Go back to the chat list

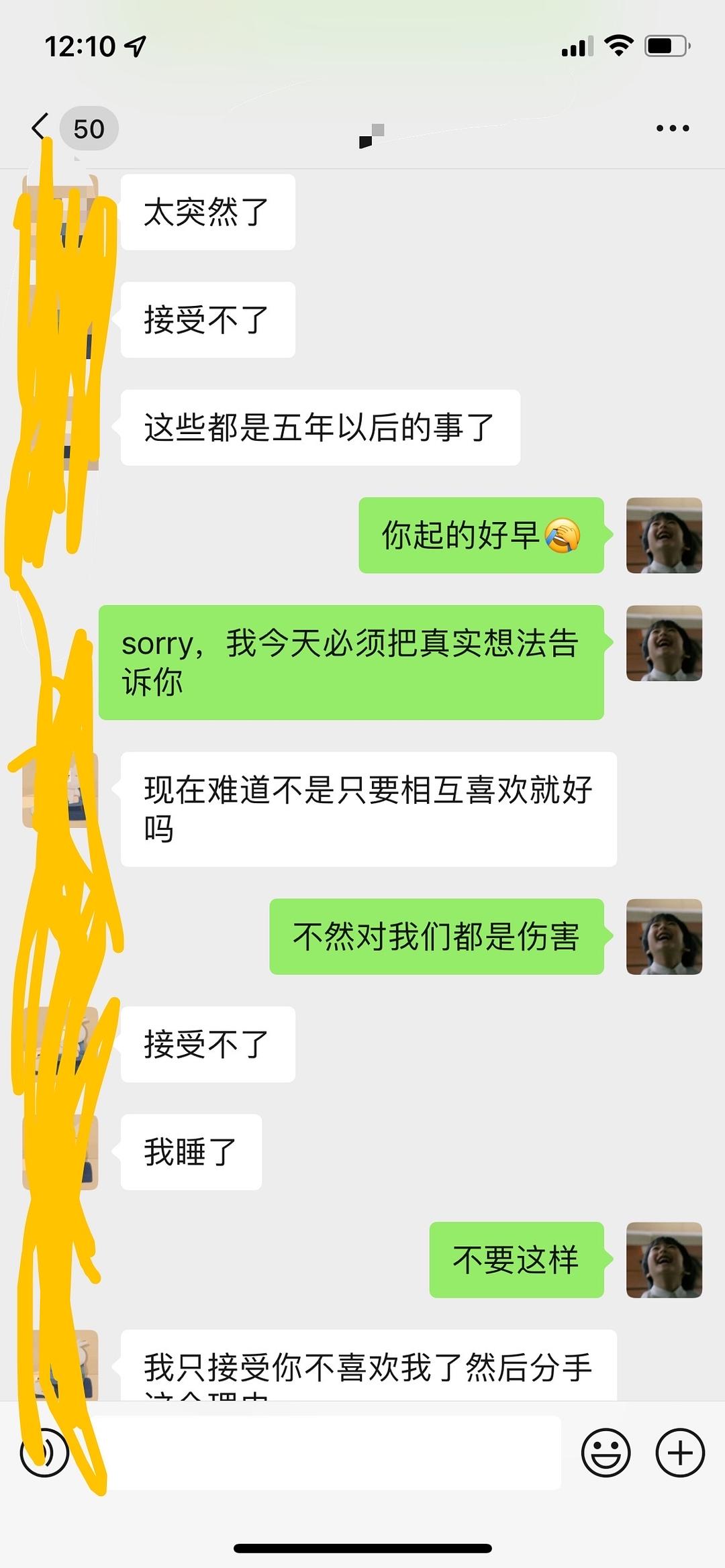(42, 127)
